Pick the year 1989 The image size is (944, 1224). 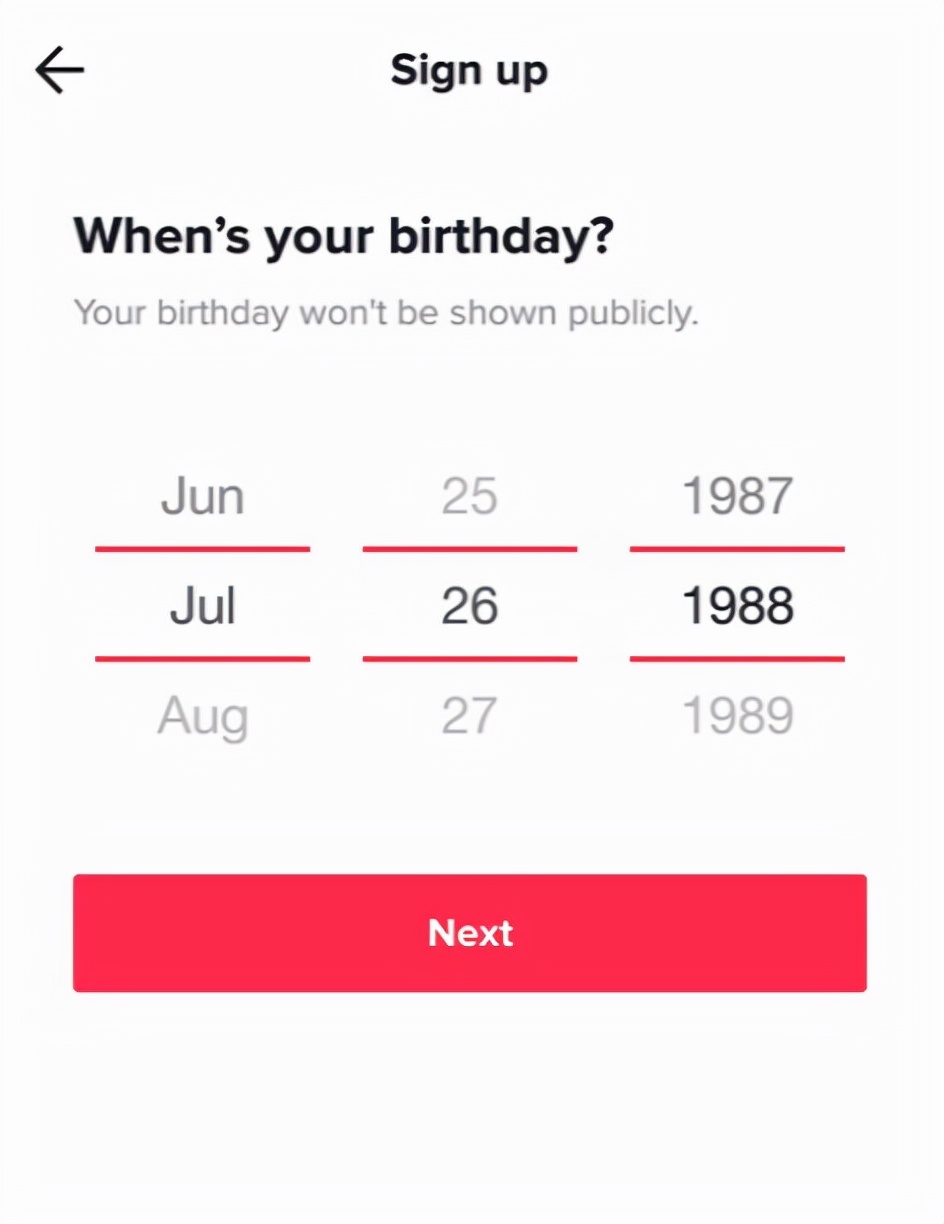(x=737, y=717)
